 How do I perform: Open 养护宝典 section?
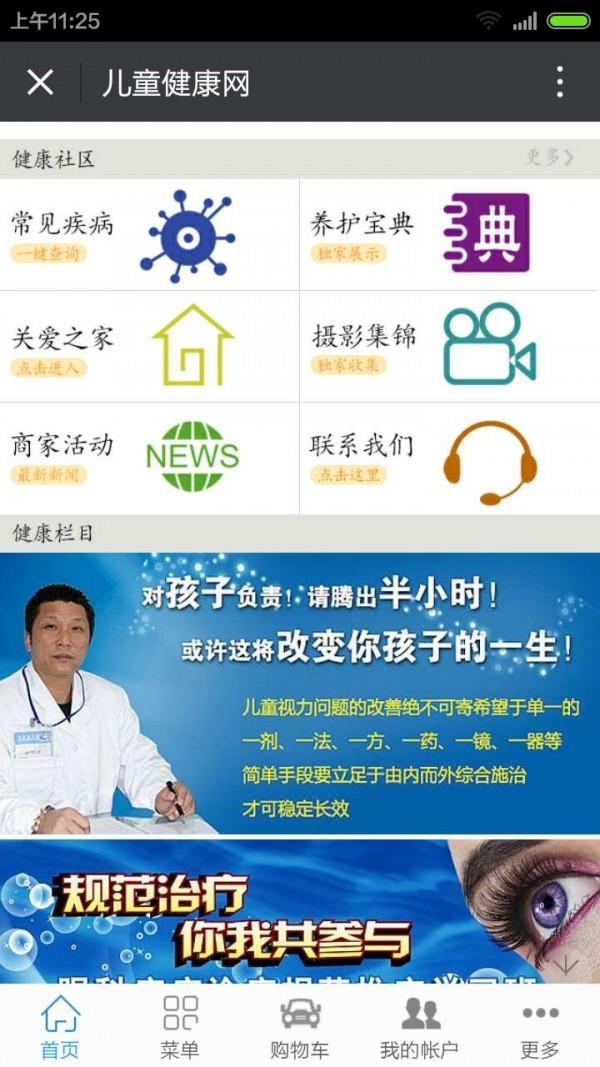coord(449,235)
